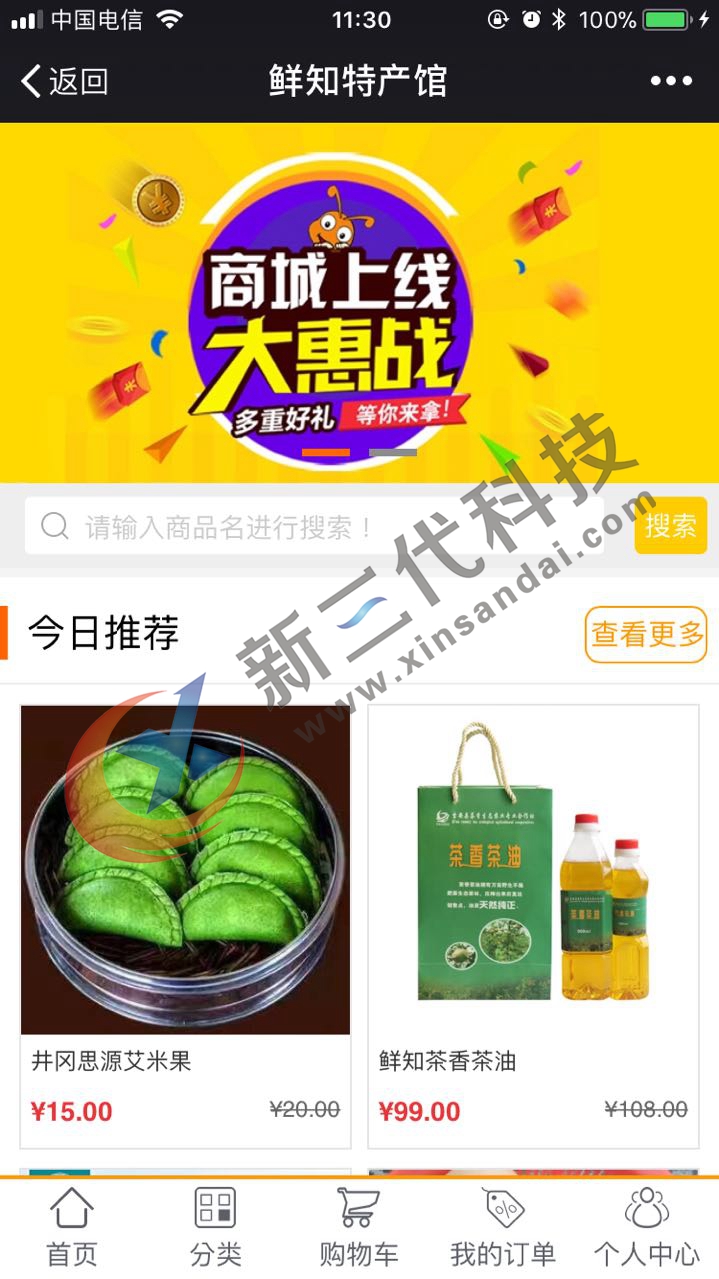Open 查看更多 for today's recommendations

pyautogui.click(x=646, y=634)
